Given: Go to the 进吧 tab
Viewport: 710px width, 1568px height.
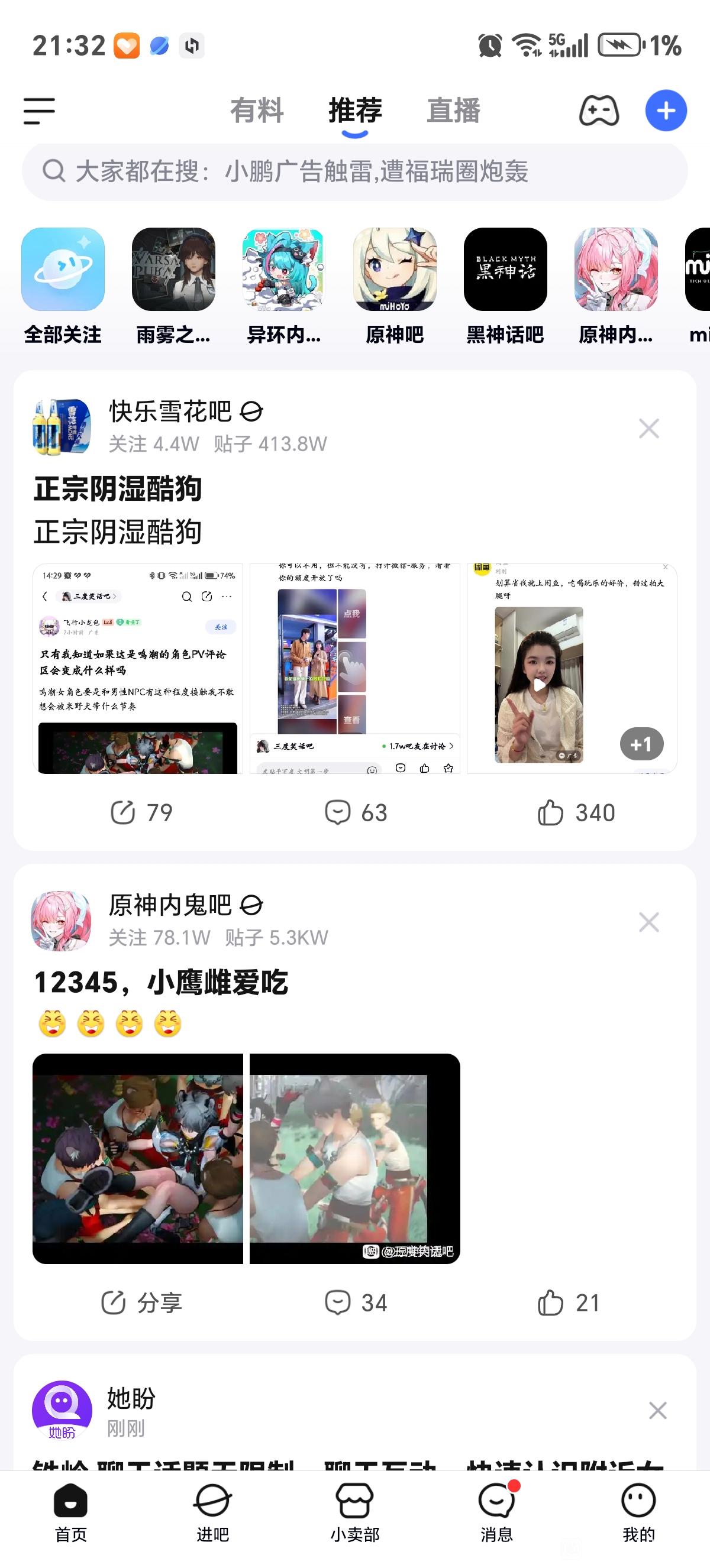Looking at the screenshot, I should (x=212, y=1512).
